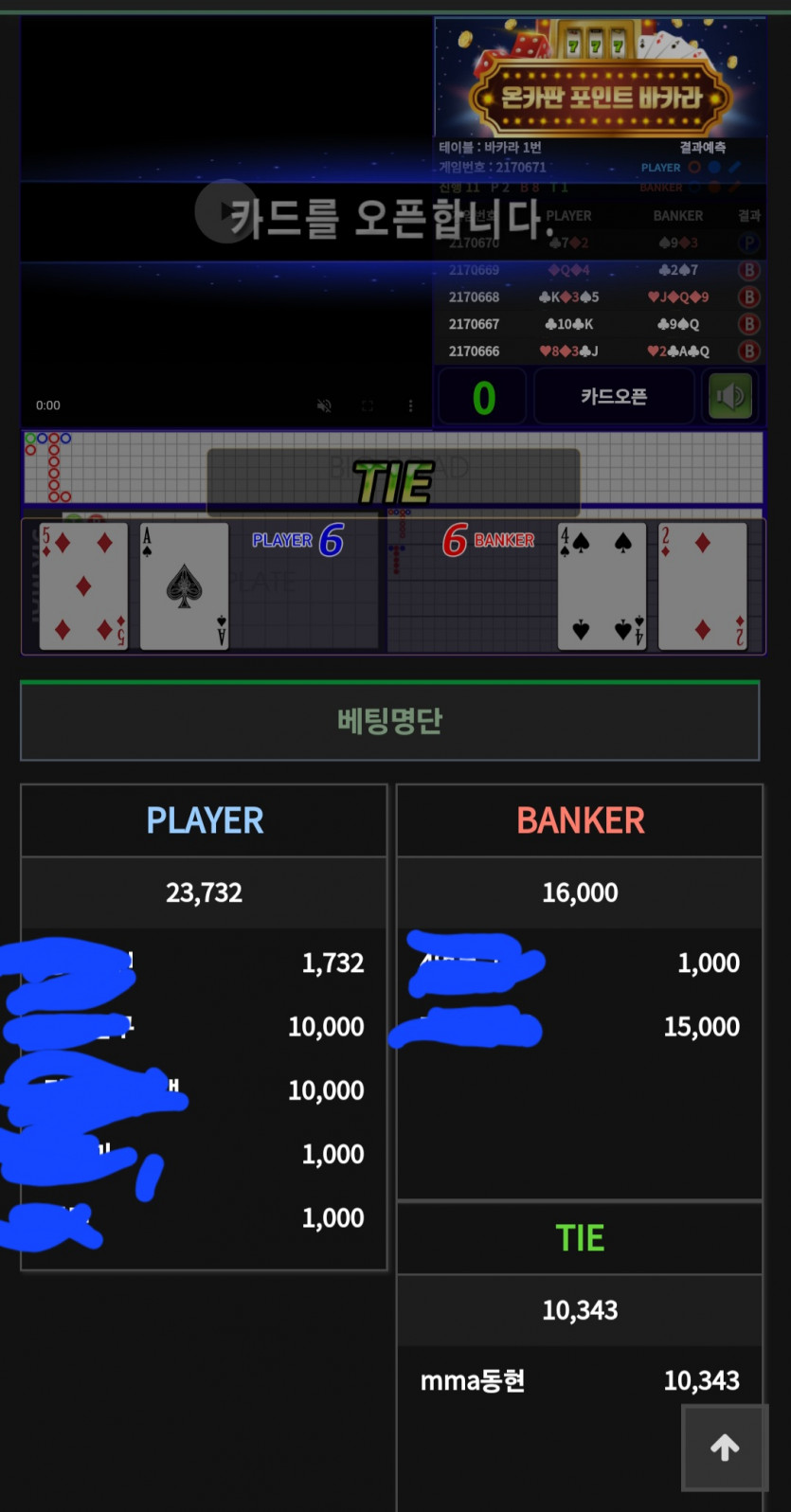Open the video overflow menu

410,405
